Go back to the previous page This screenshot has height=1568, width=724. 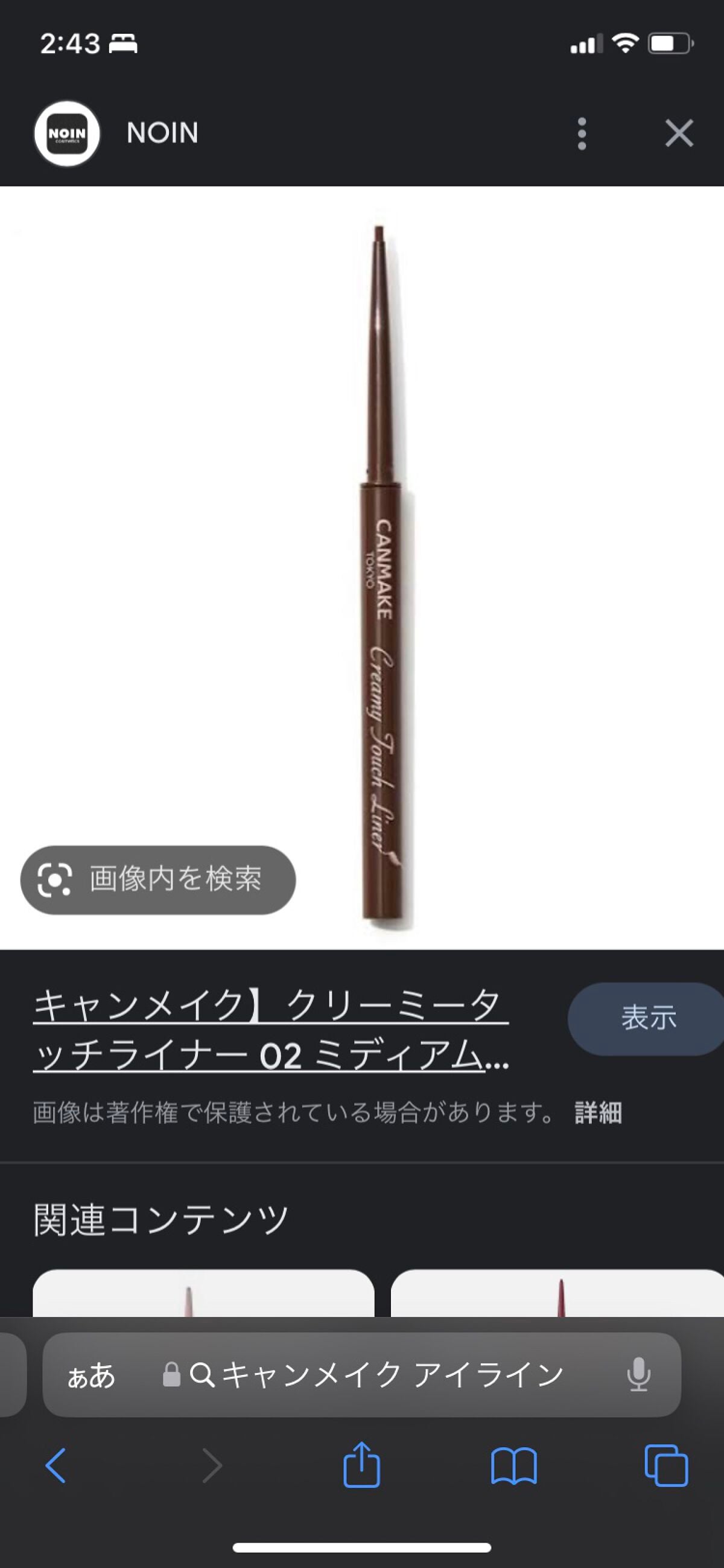(56, 1466)
